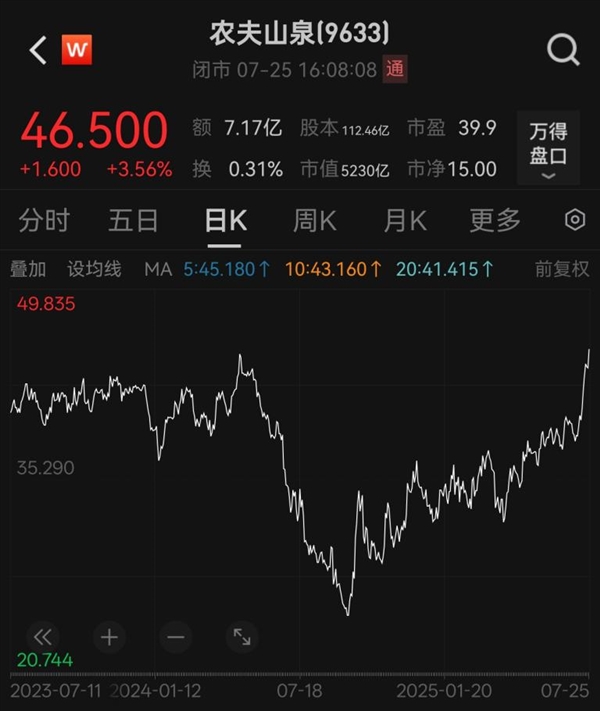Switch to the 月K chart tab
This screenshot has width=600, height=711.
404,220
